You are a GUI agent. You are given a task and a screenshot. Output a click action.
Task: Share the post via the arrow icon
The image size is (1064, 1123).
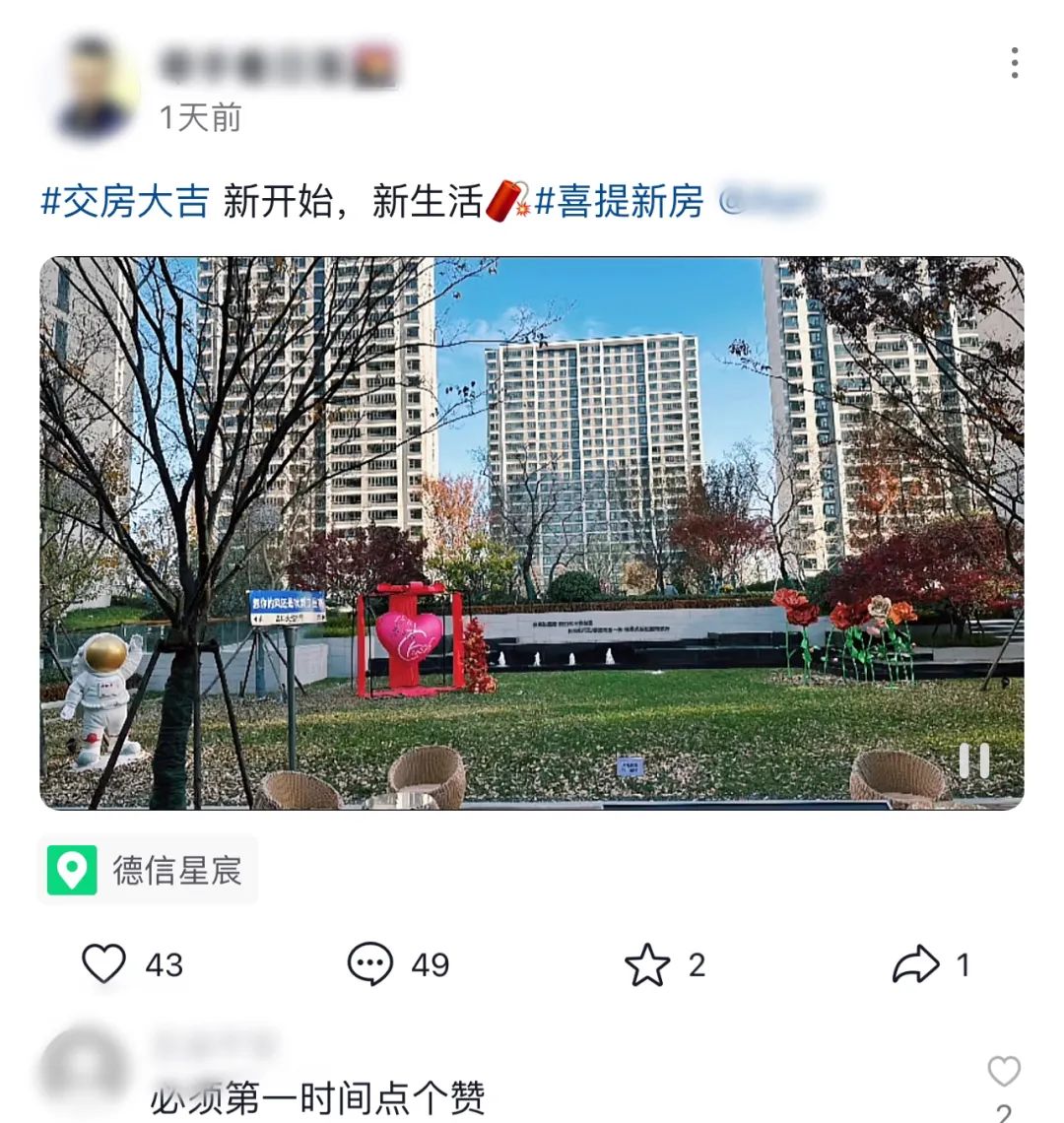point(915,964)
